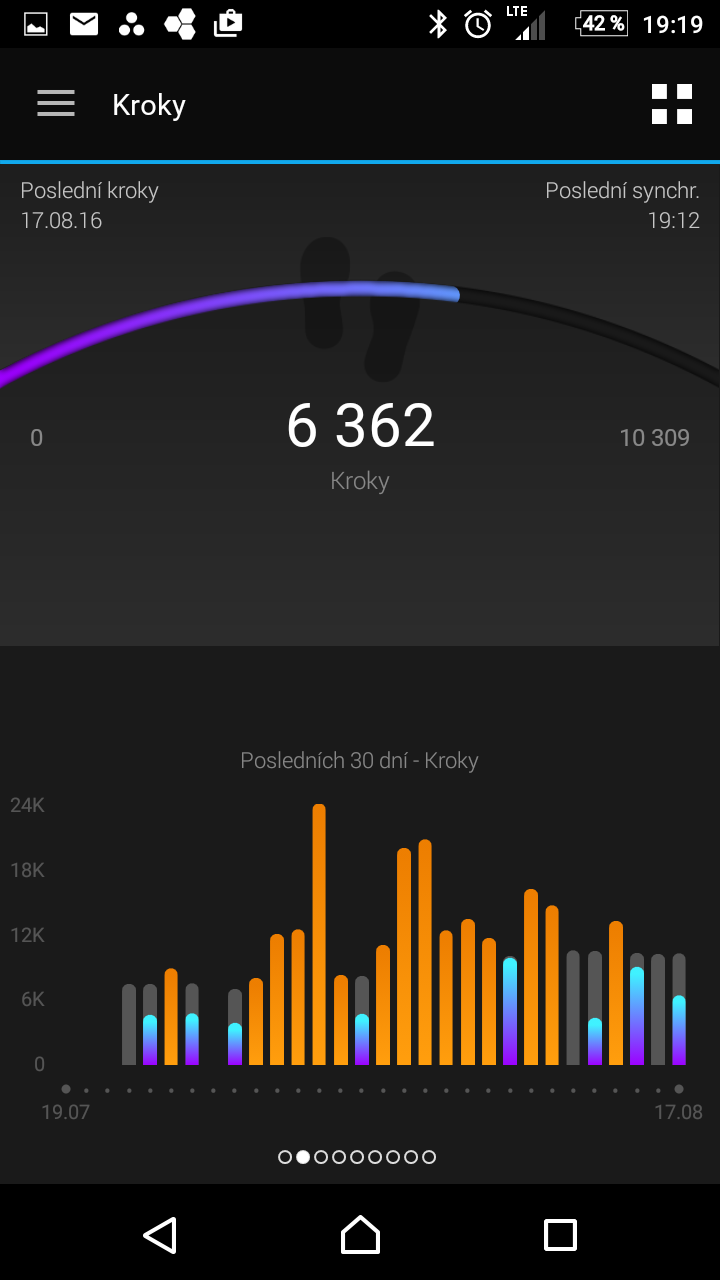
Task: Open the dashboard grid icon top right
Action: (672, 104)
